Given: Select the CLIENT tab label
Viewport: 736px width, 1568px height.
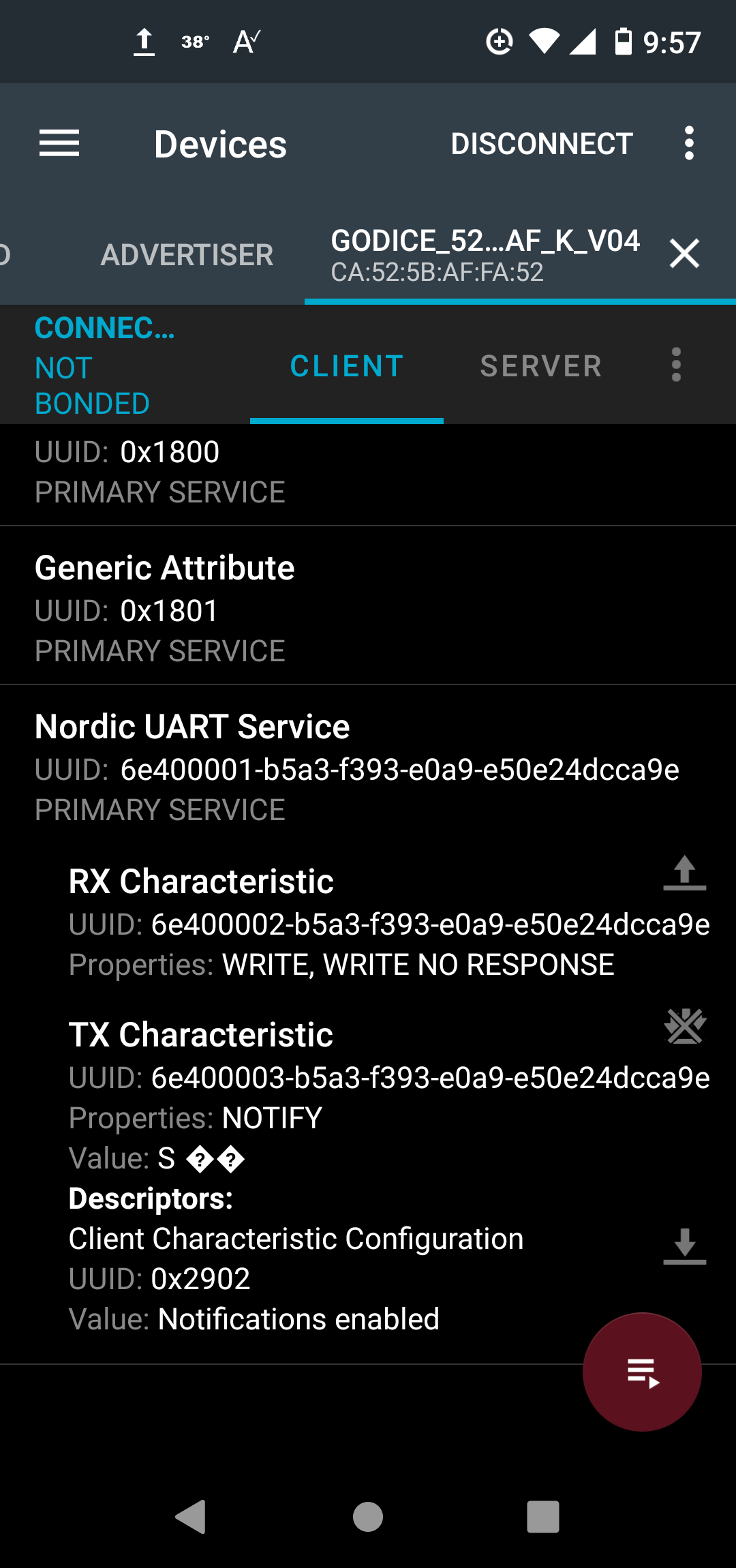Looking at the screenshot, I should pos(346,365).
